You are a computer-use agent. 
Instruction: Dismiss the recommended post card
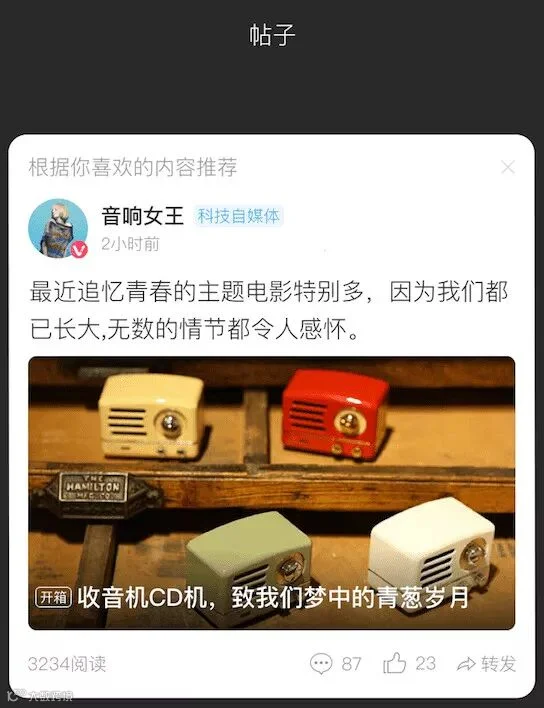click(x=508, y=168)
